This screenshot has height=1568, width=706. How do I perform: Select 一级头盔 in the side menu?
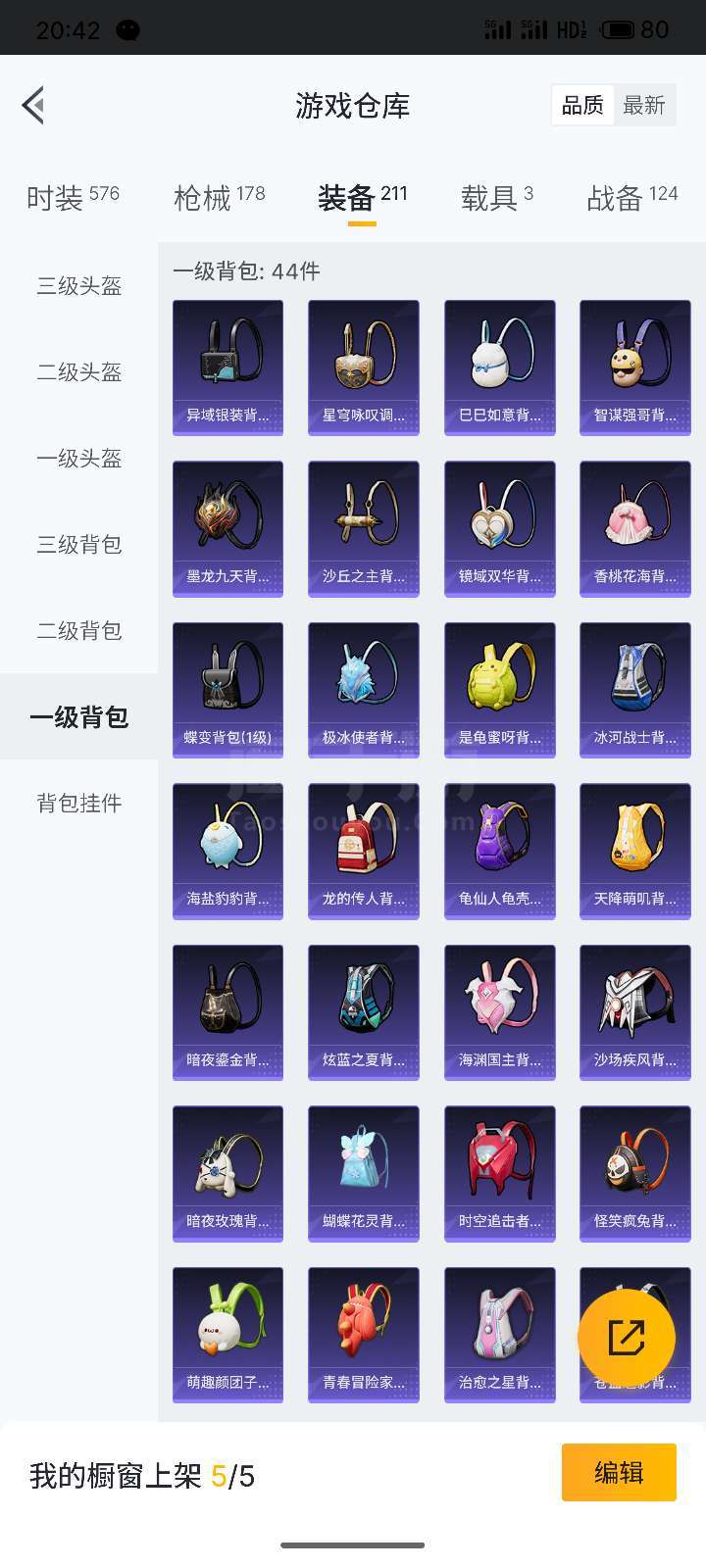78,459
